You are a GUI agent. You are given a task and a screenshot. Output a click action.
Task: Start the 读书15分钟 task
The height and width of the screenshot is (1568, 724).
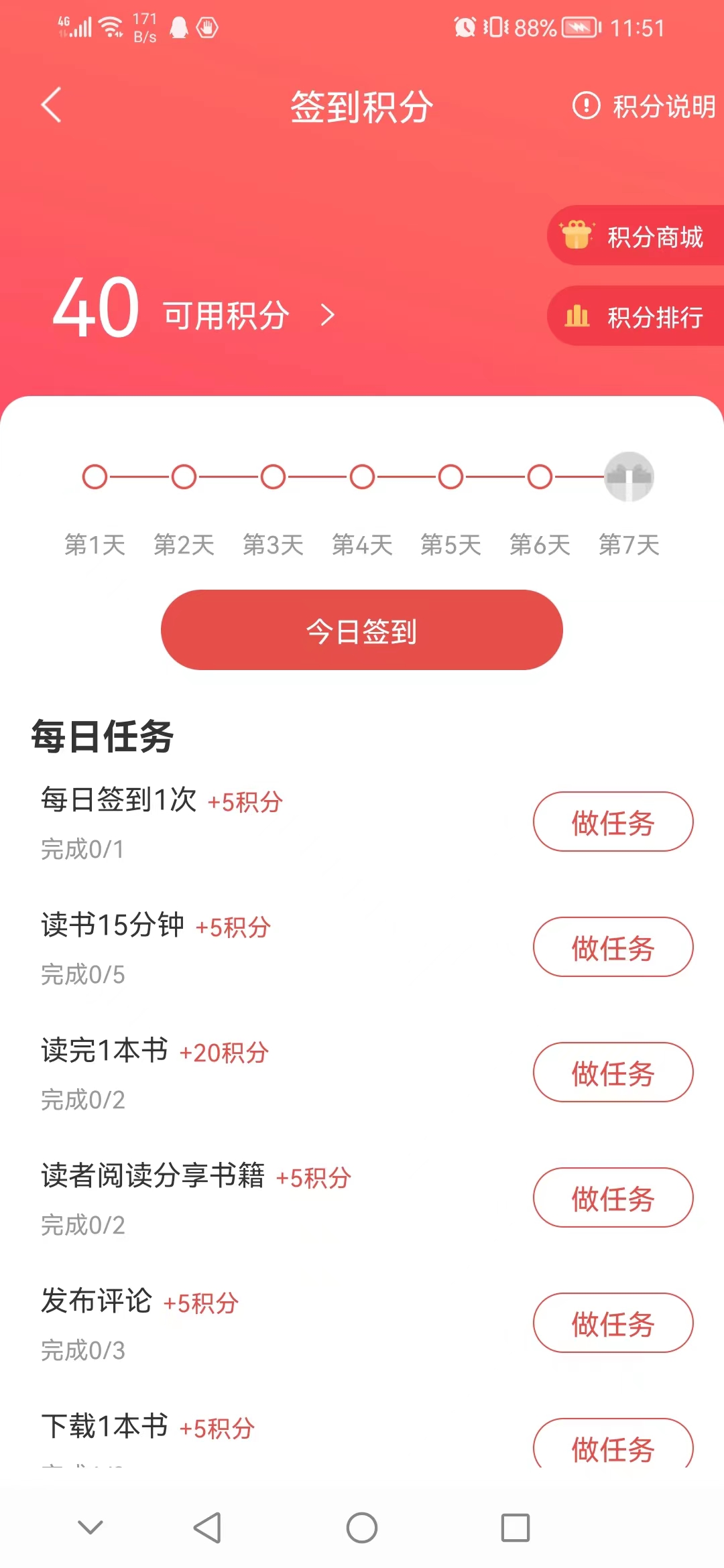(613, 948)
